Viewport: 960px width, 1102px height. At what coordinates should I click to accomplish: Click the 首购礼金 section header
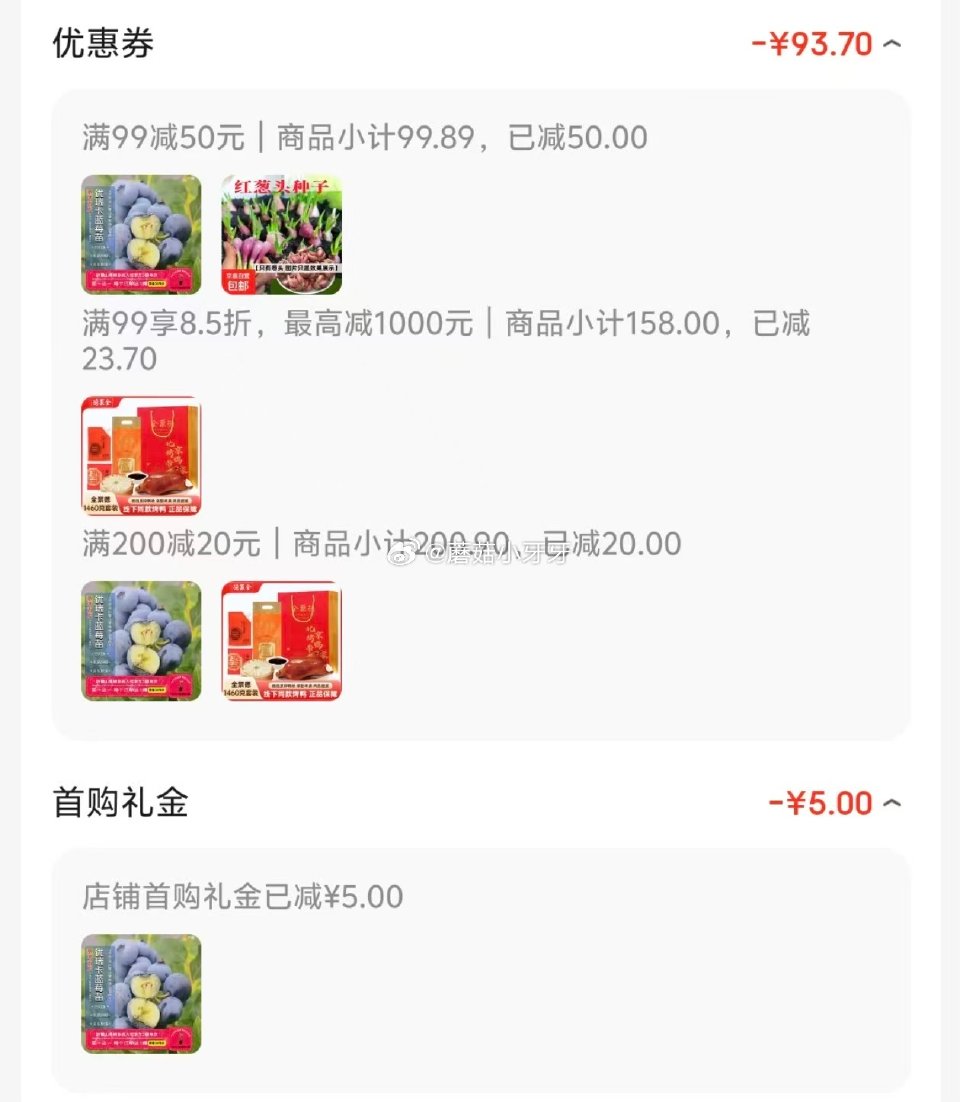point(120,802)
